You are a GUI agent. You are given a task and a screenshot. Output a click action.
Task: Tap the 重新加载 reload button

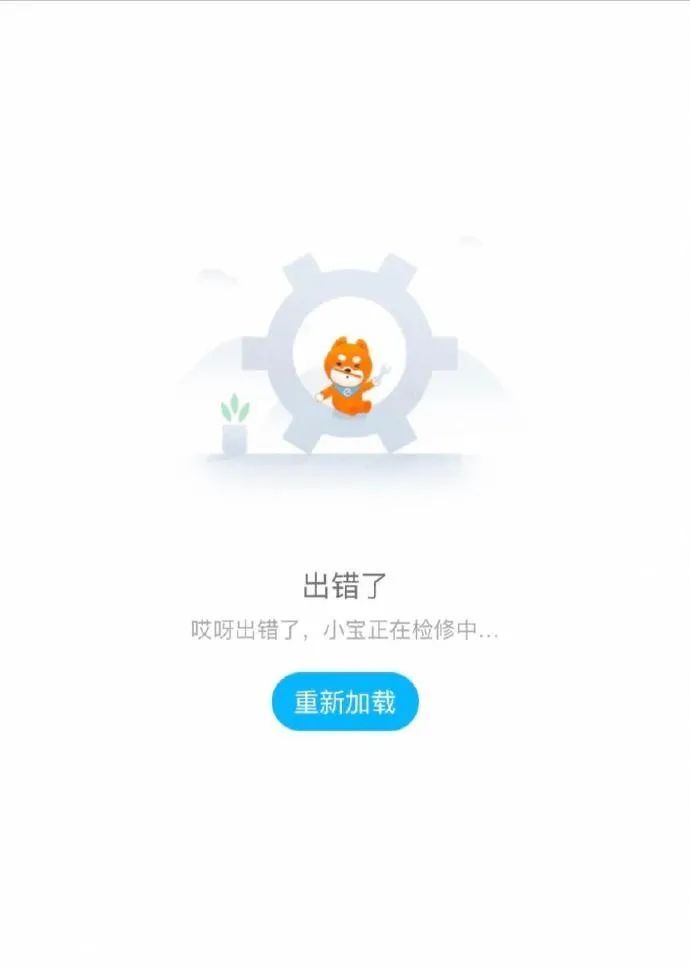point(344,702)
